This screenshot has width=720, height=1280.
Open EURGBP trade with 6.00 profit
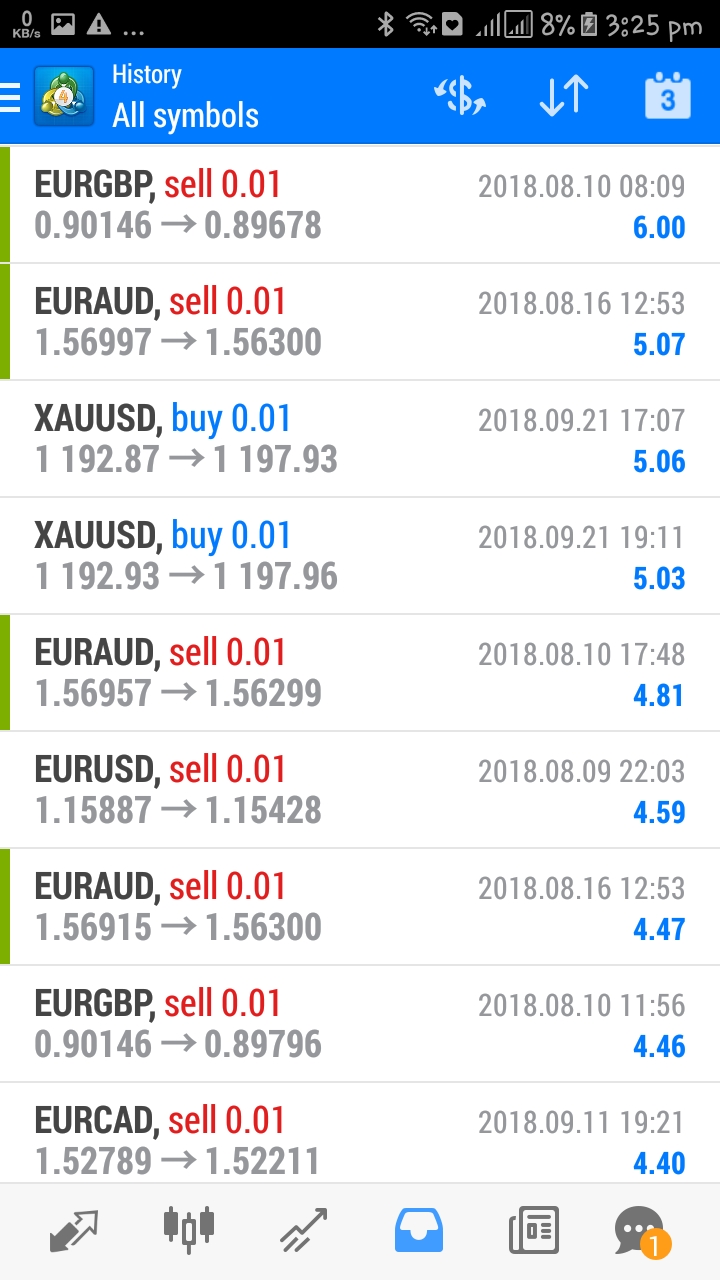360,205
